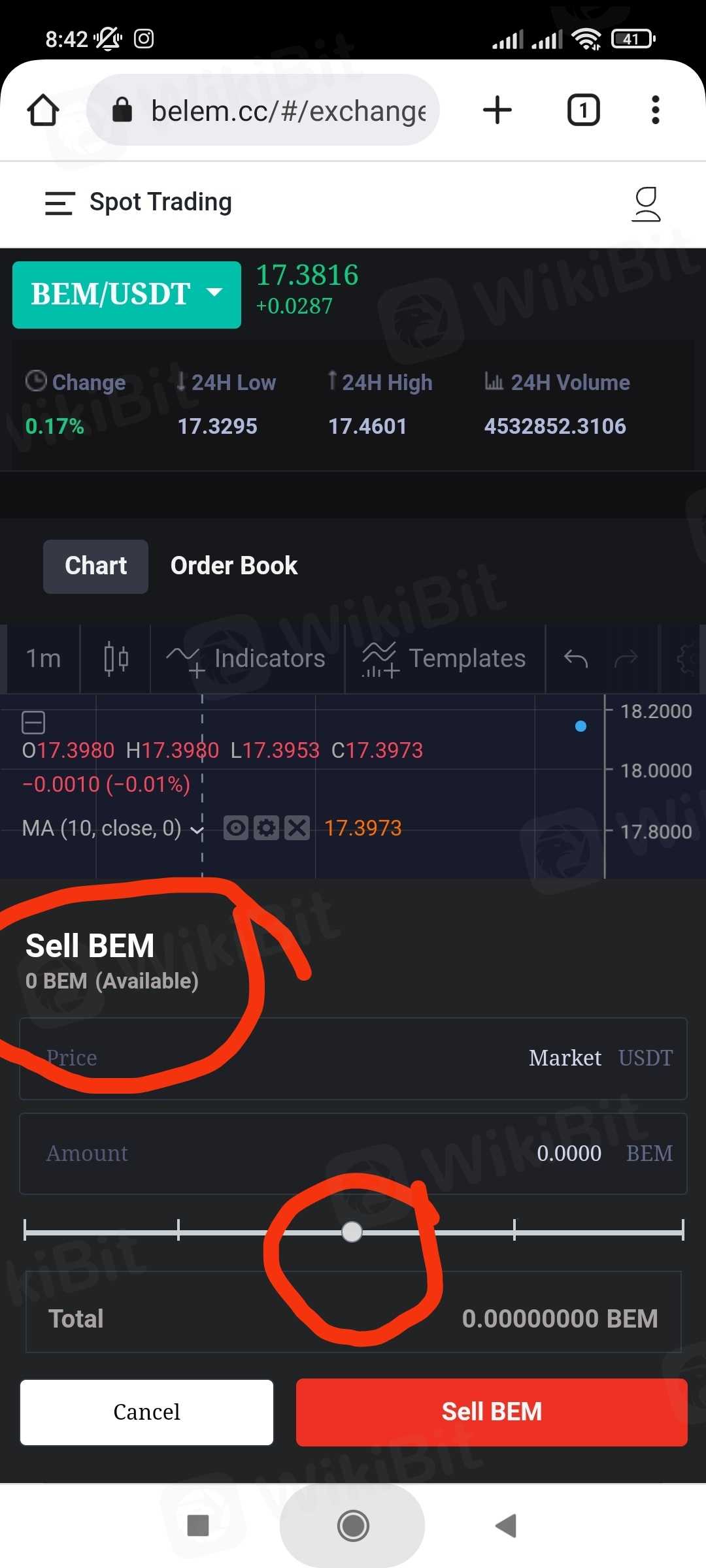Remove the MA indicator from chart

(297, 828)
